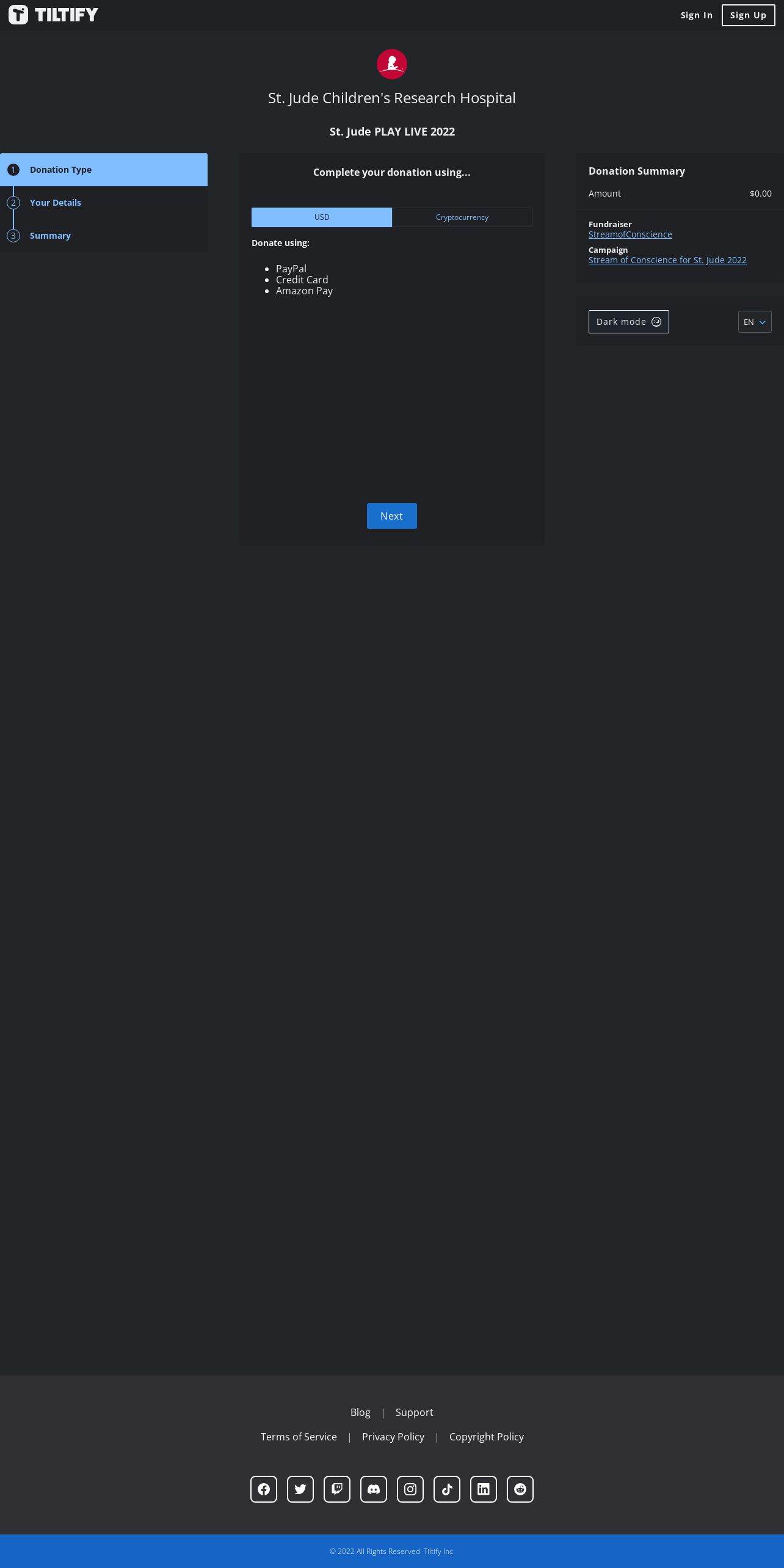Visit the Support page

click(414, 1412)
